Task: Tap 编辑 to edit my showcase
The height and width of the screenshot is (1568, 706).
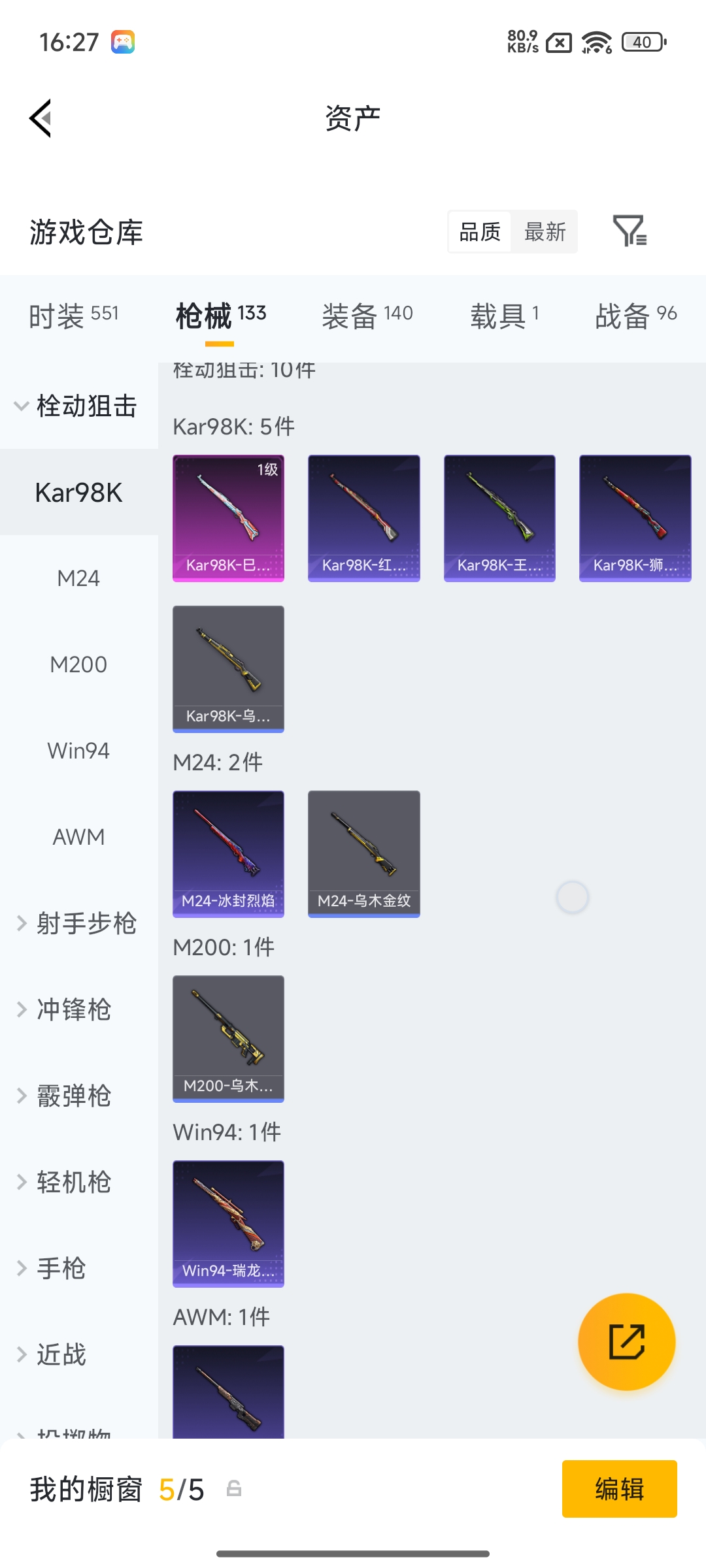Action: point(619,1489)
